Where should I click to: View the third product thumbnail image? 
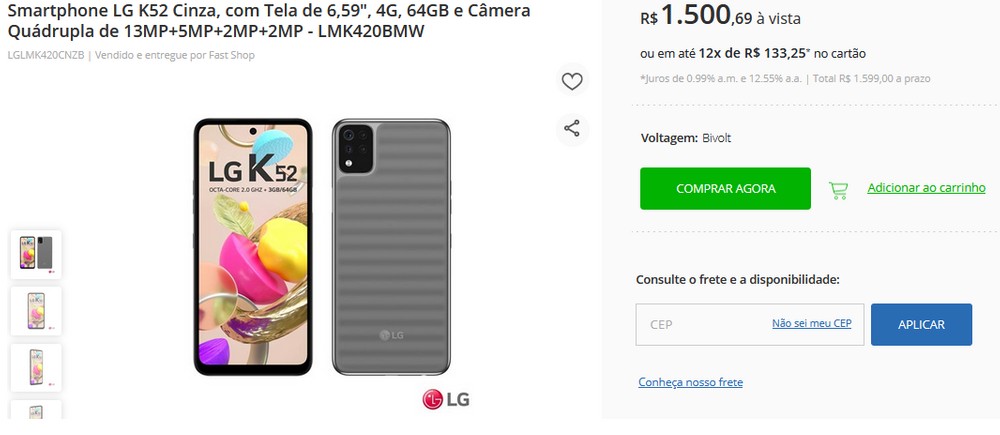(36, 367)
